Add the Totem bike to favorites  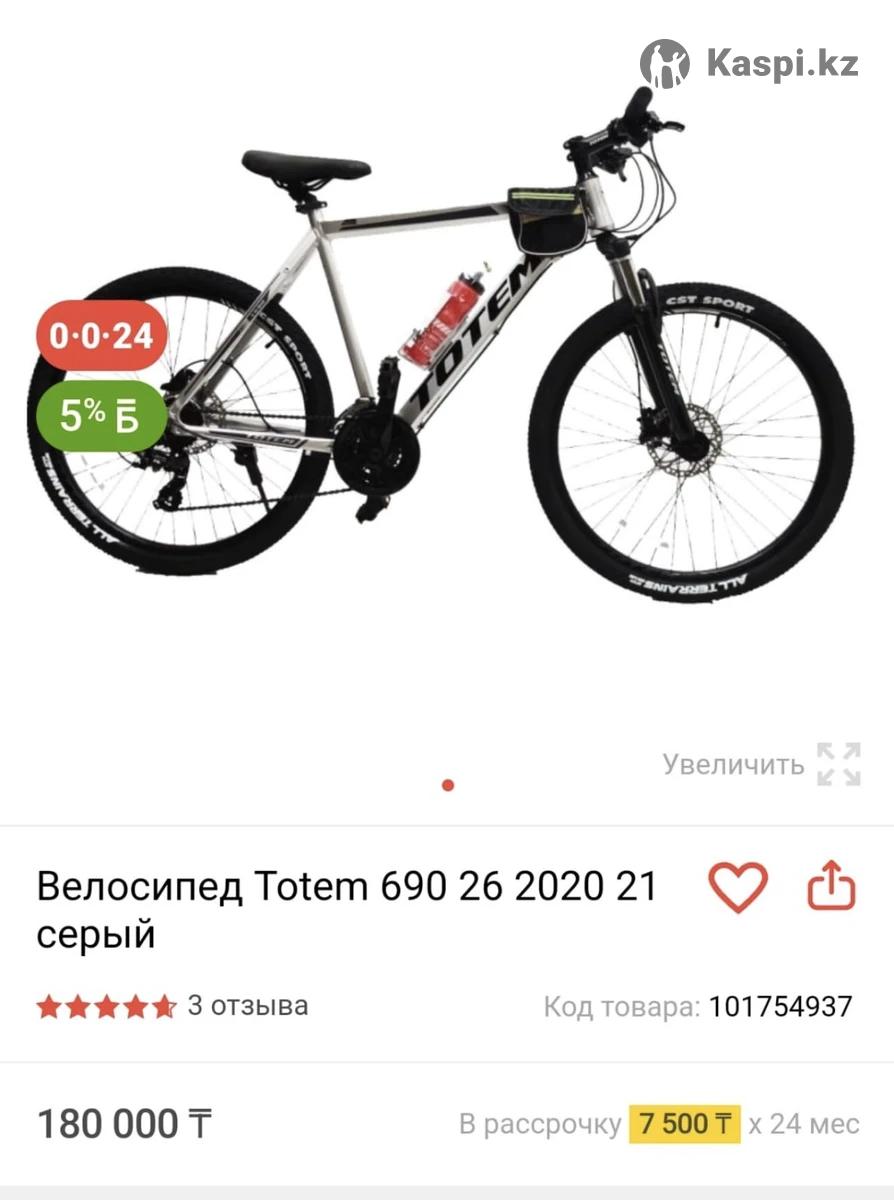coord(737,886)
